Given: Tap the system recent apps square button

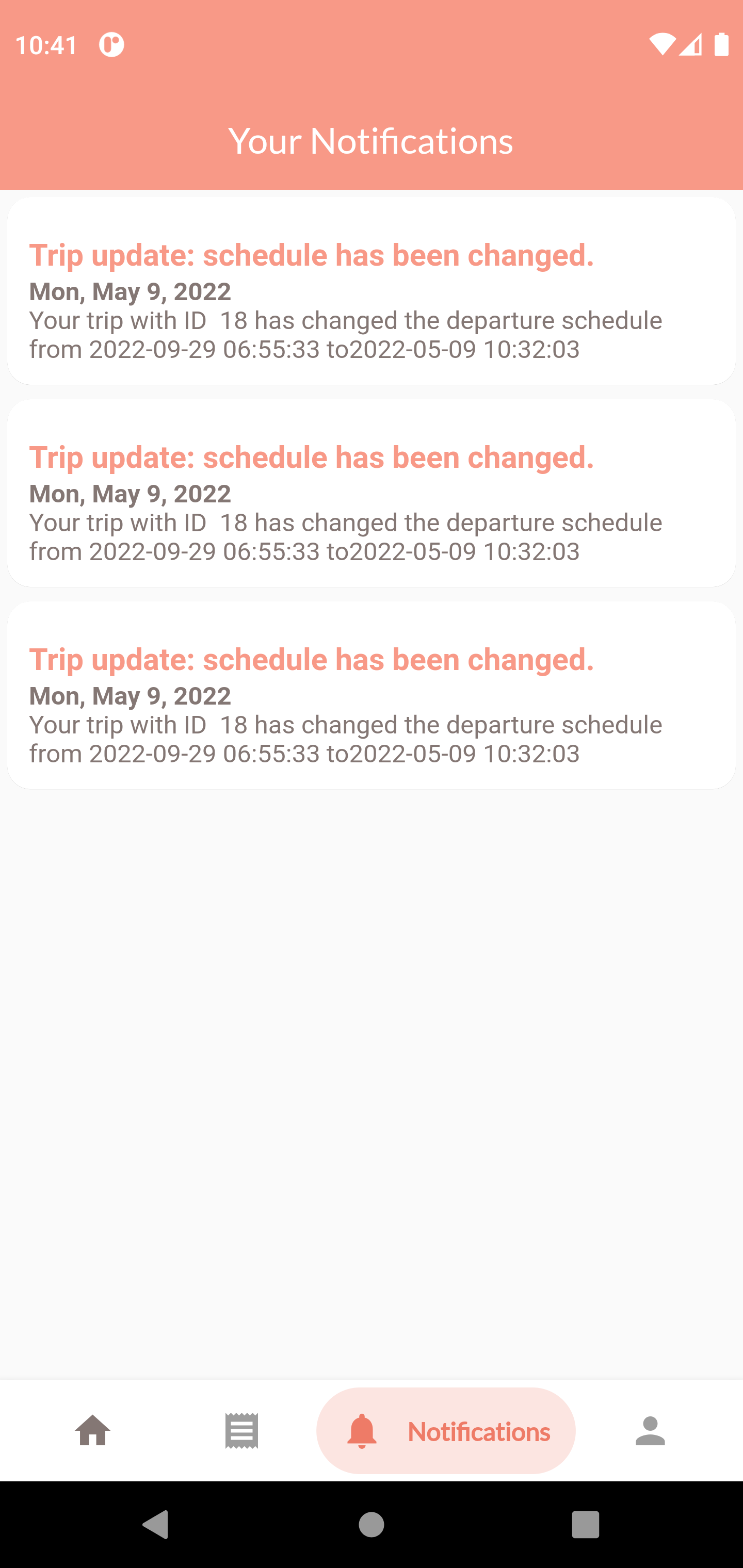Looking at the screenshot, I should 585,1524.
